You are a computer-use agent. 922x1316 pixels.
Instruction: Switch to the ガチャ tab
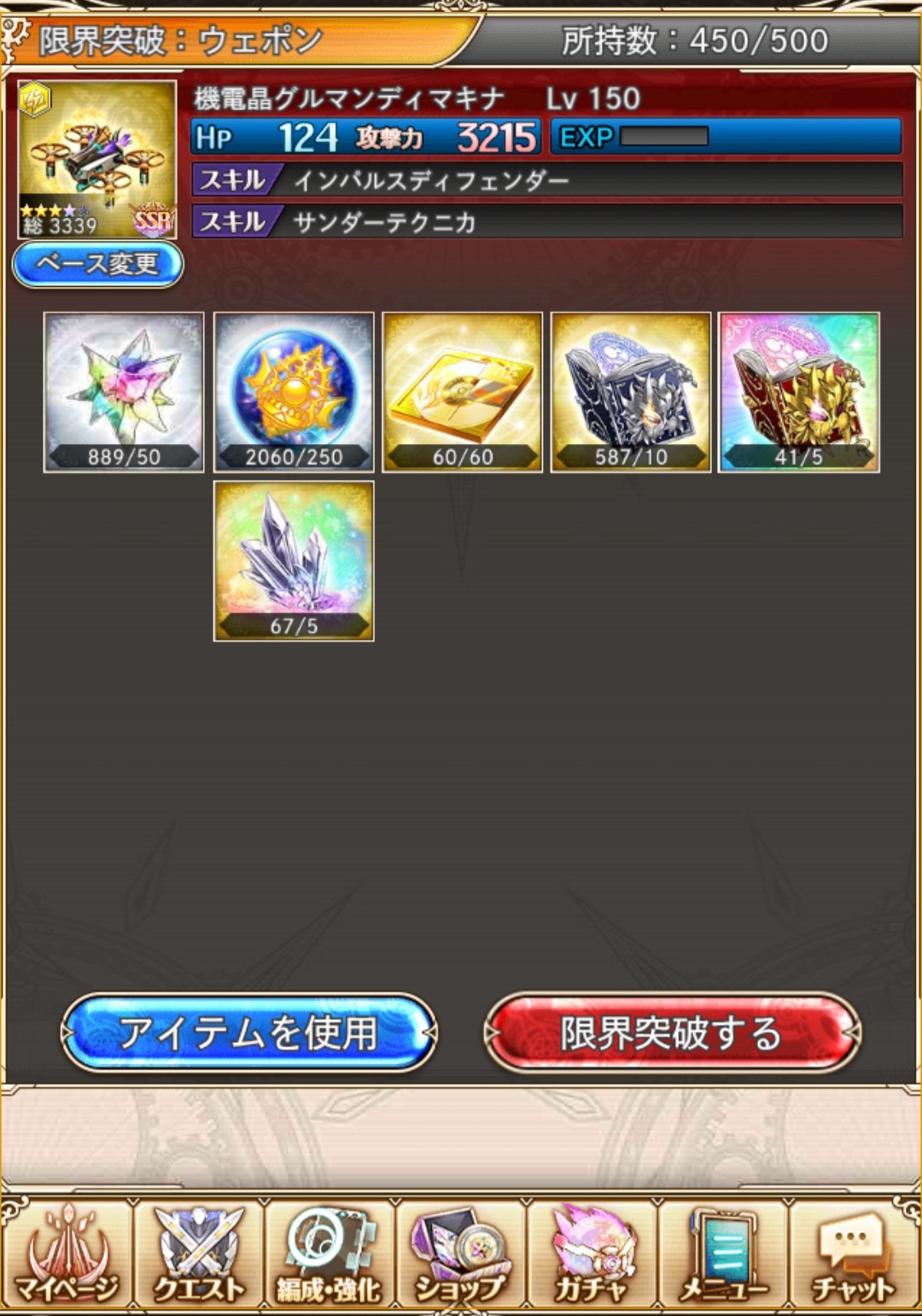[x=592, y=1255]
